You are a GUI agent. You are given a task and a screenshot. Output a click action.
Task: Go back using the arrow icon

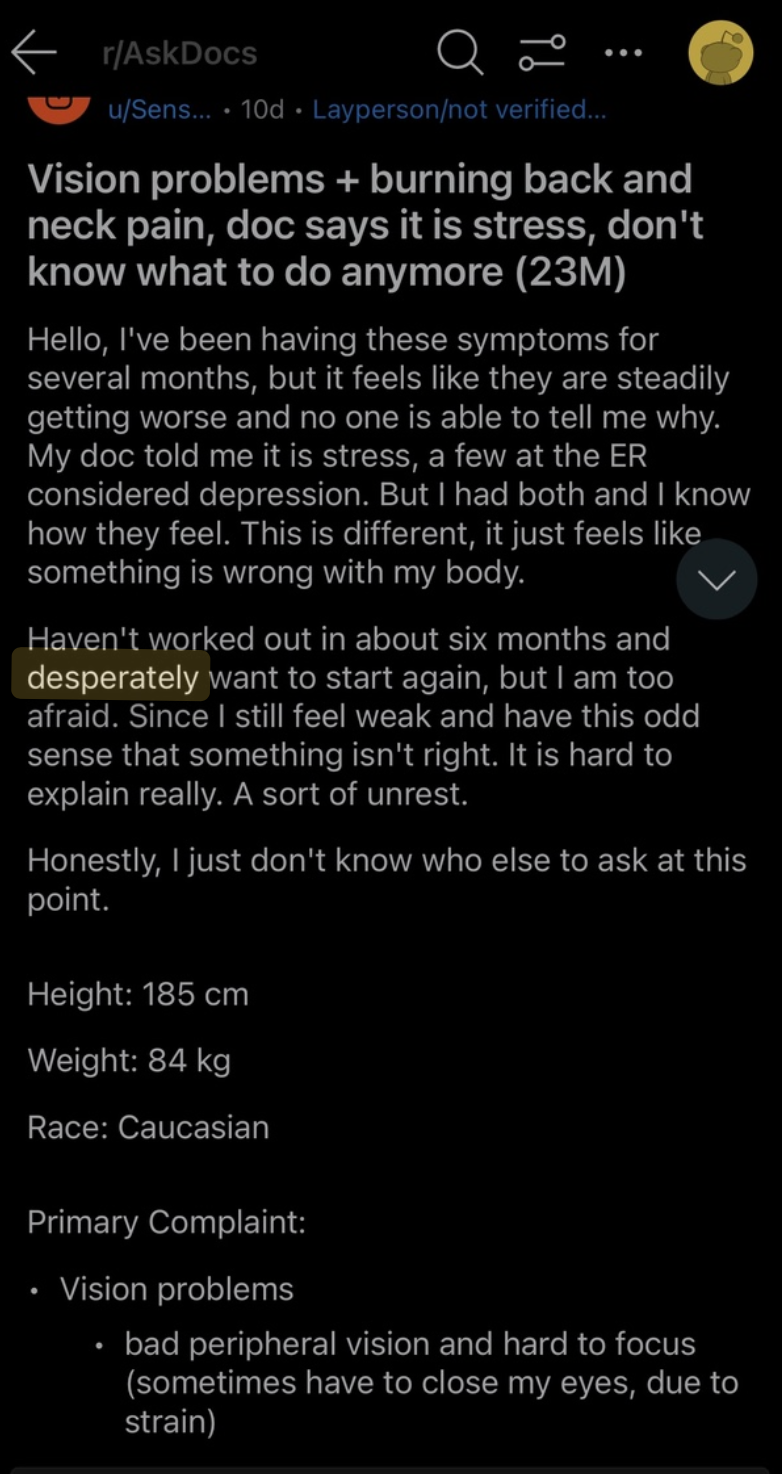(34, 52)
